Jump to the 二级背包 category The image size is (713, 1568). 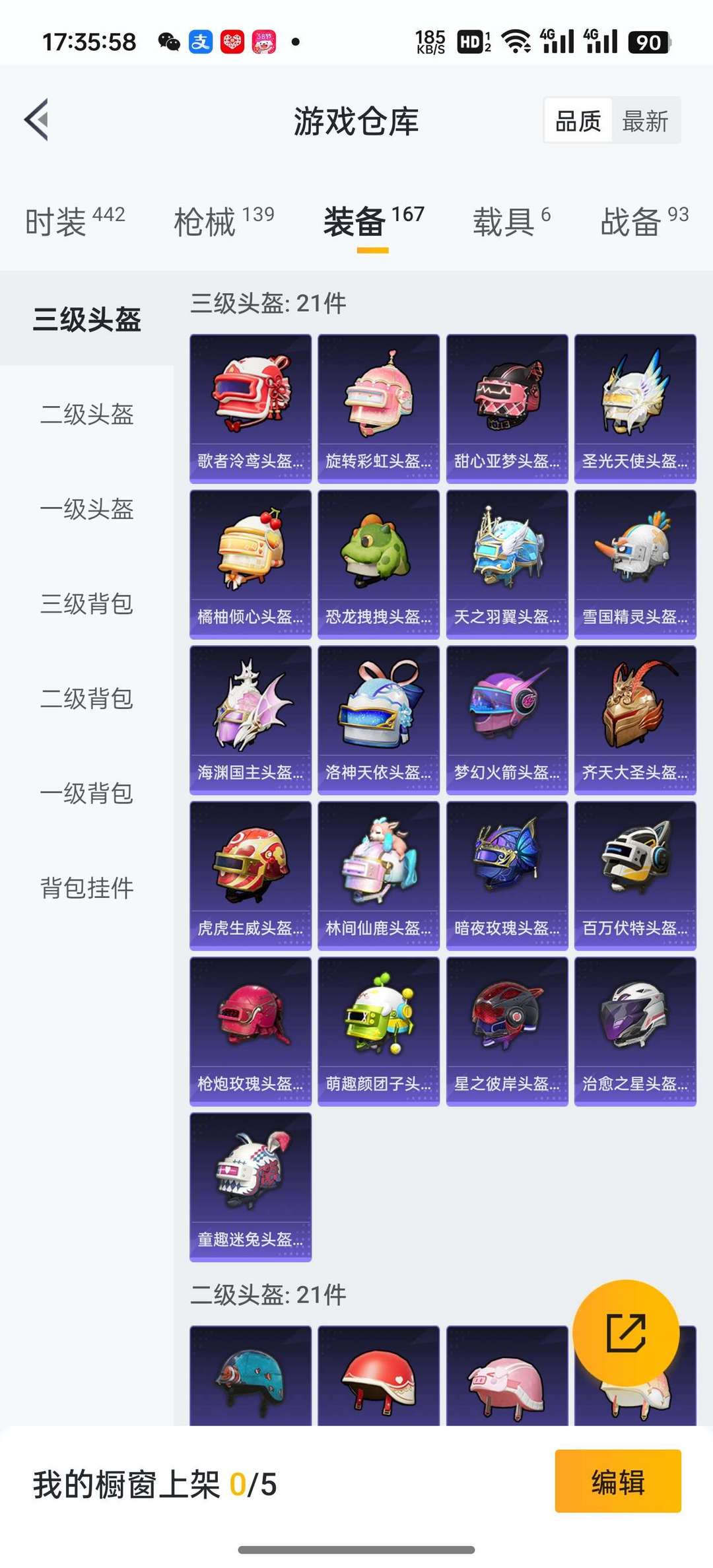tap(87, 699)
